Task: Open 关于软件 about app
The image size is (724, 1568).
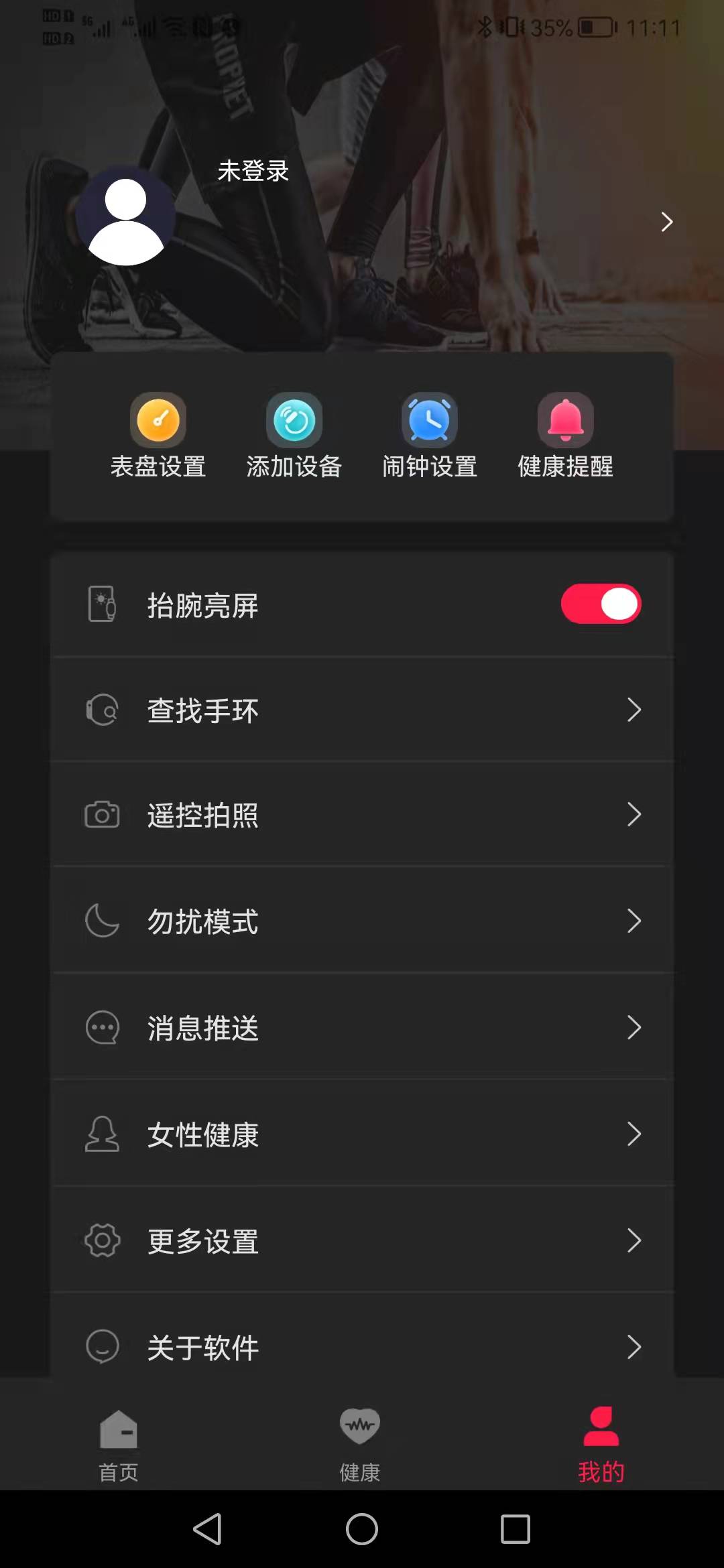Action: (x=362, y=1346)
